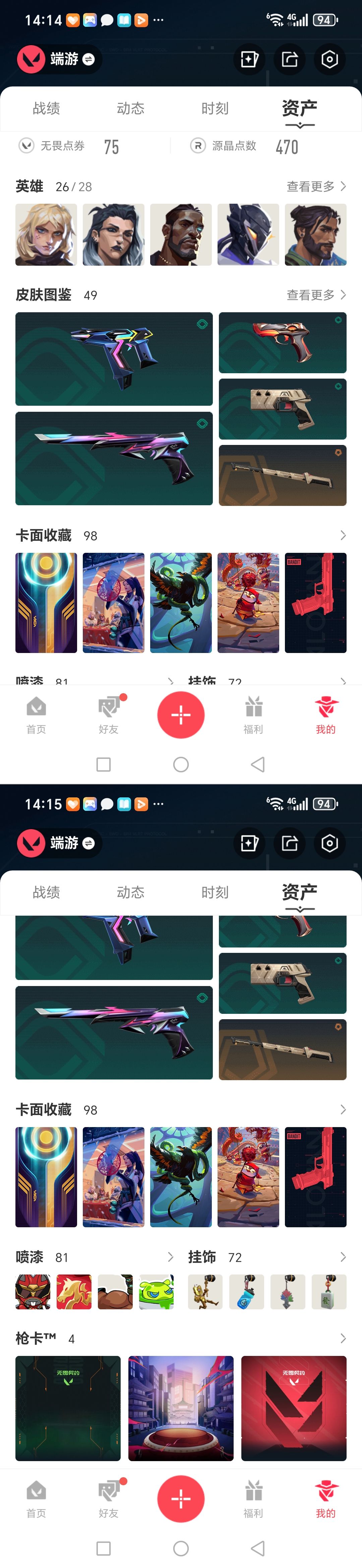This screenshot has width=362, height=1568.
Task: Open the red logo gun card
Action: pyautogui.click(x=294, y=1408)
